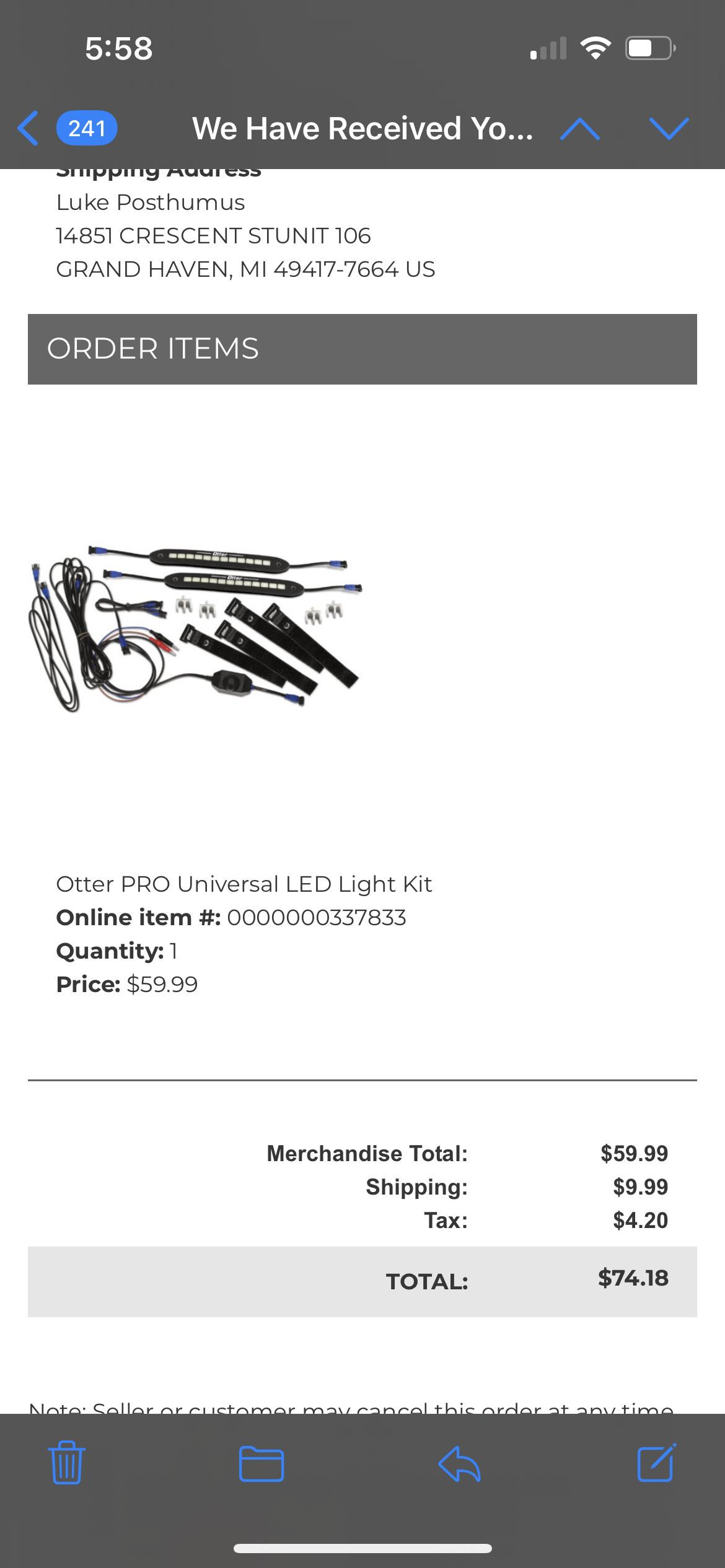Open the reply options arrow
Screen dimensions: 725x1568
point(459,1464)
